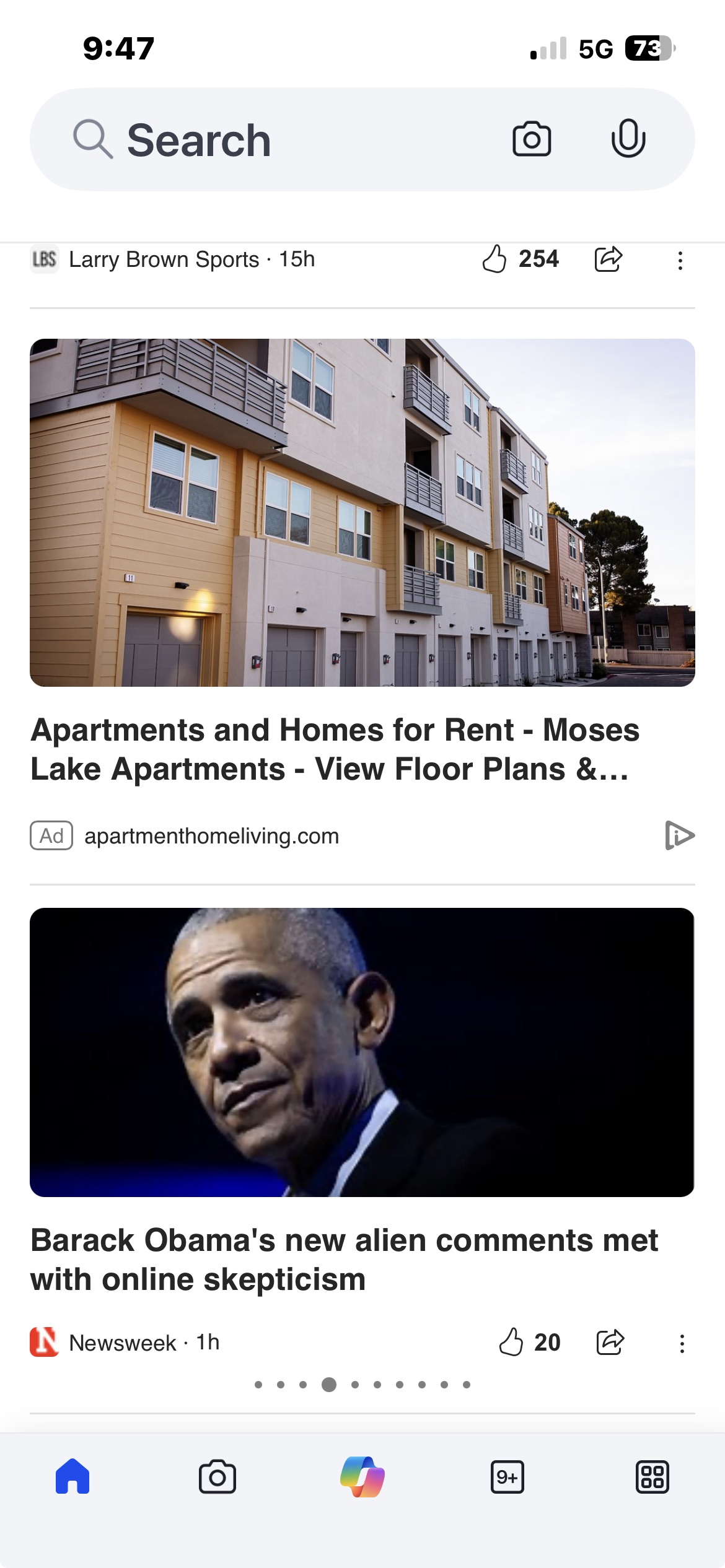
Task: Launch Copilot from the bottom bar
Action: pyautogui.click(x=362, y=1477)
